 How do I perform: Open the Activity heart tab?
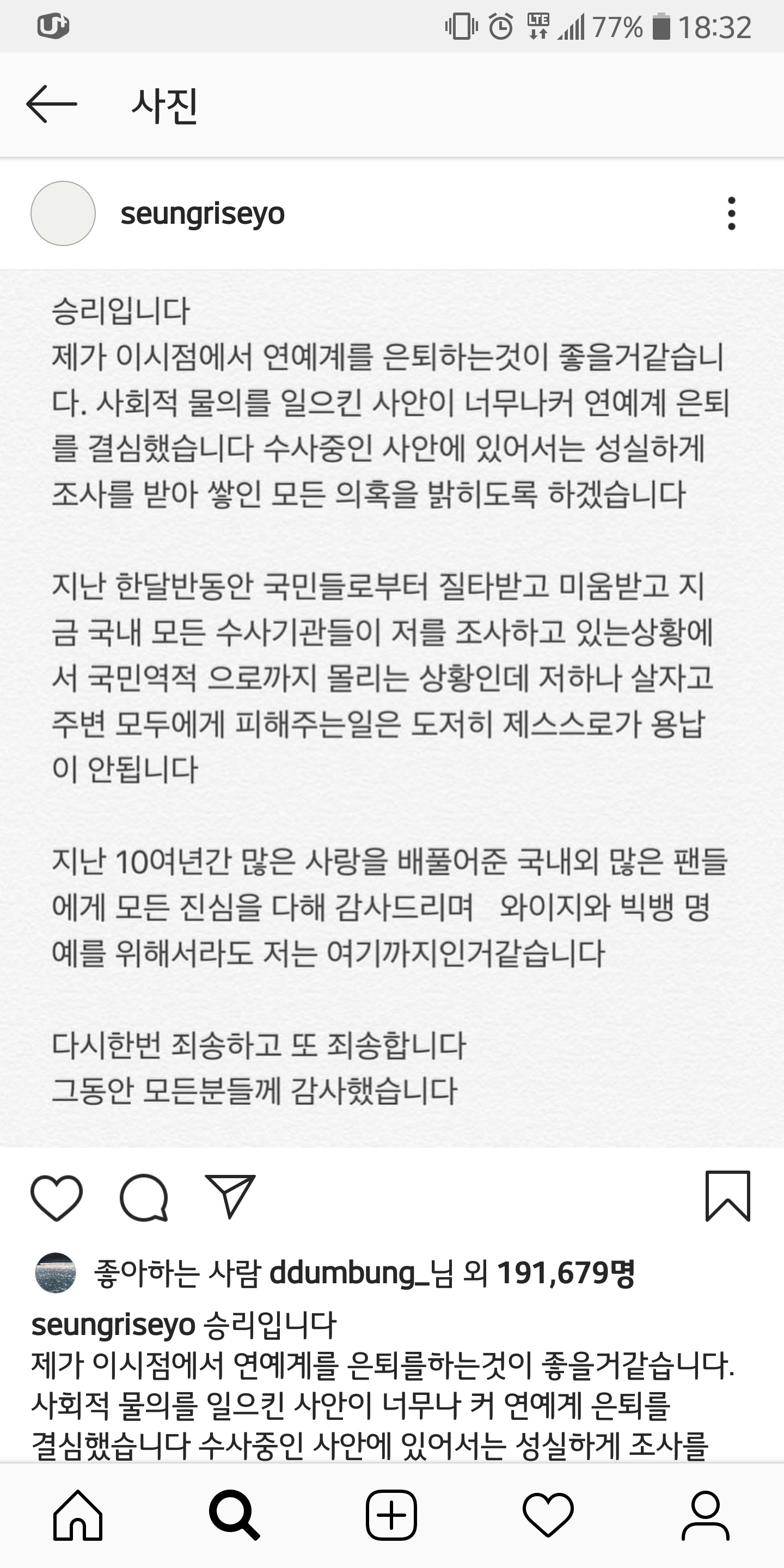[548, 1515]
